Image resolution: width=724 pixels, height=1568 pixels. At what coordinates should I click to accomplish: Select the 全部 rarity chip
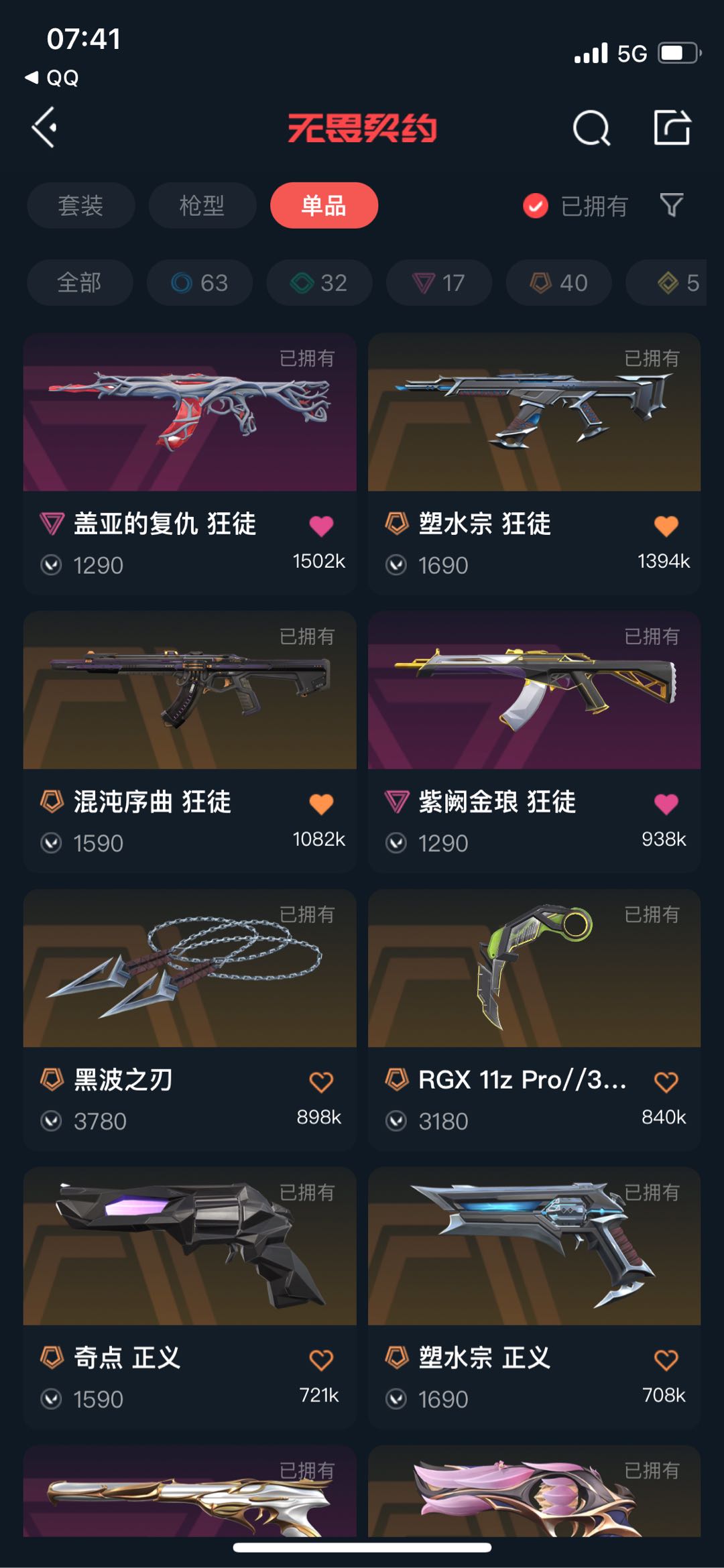pos(80,282)
